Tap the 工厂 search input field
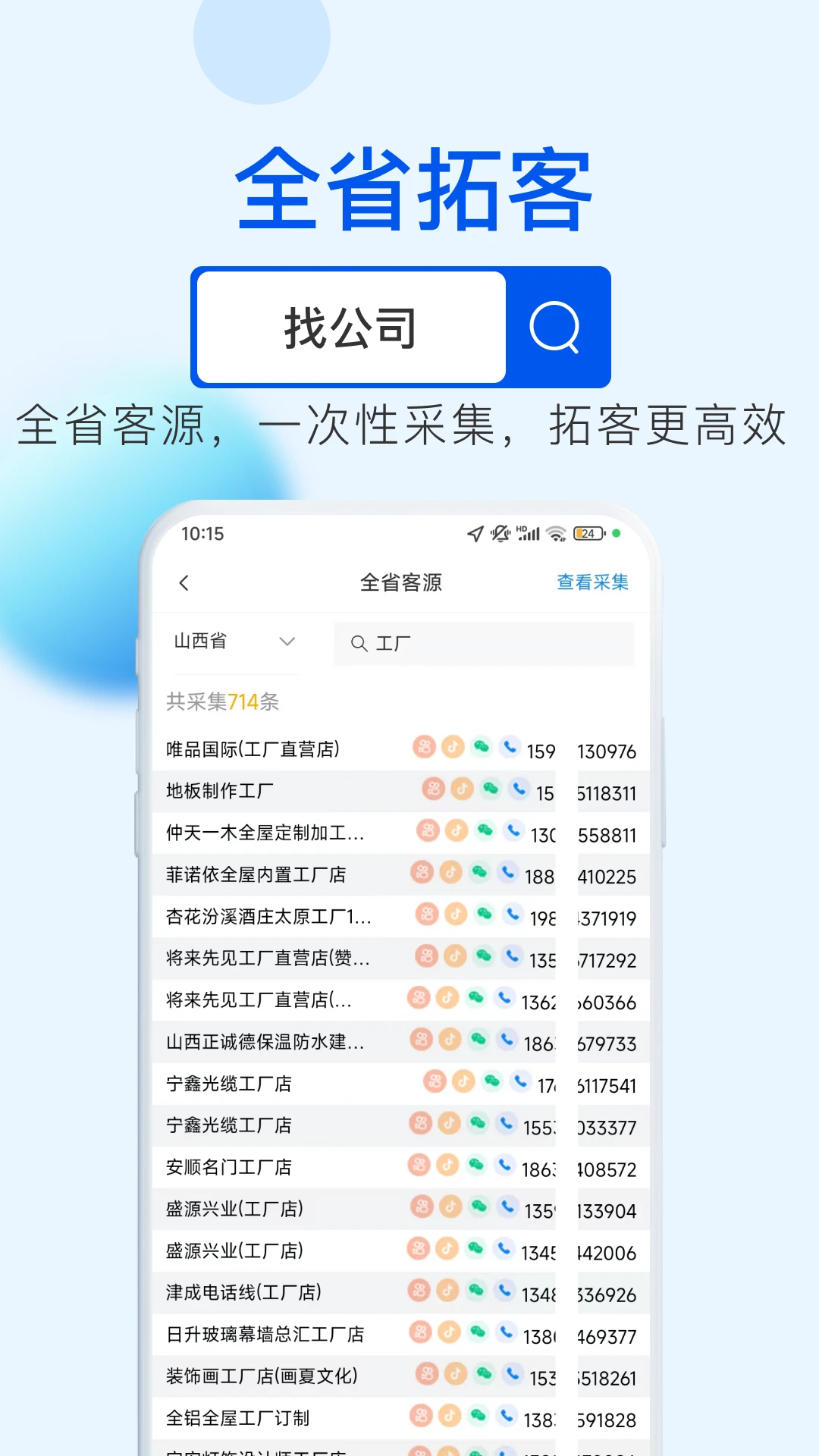The width and height of the screenshot is (819, 1456). (x=484, y=643)
